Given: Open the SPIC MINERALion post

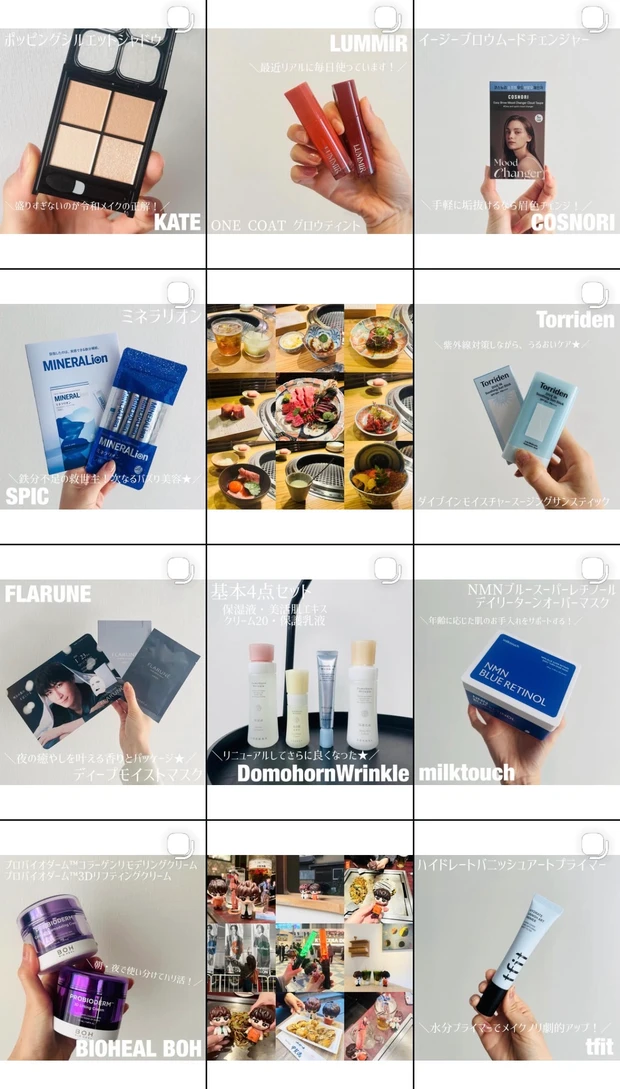Looking at the screenshot, I should 102,405.
